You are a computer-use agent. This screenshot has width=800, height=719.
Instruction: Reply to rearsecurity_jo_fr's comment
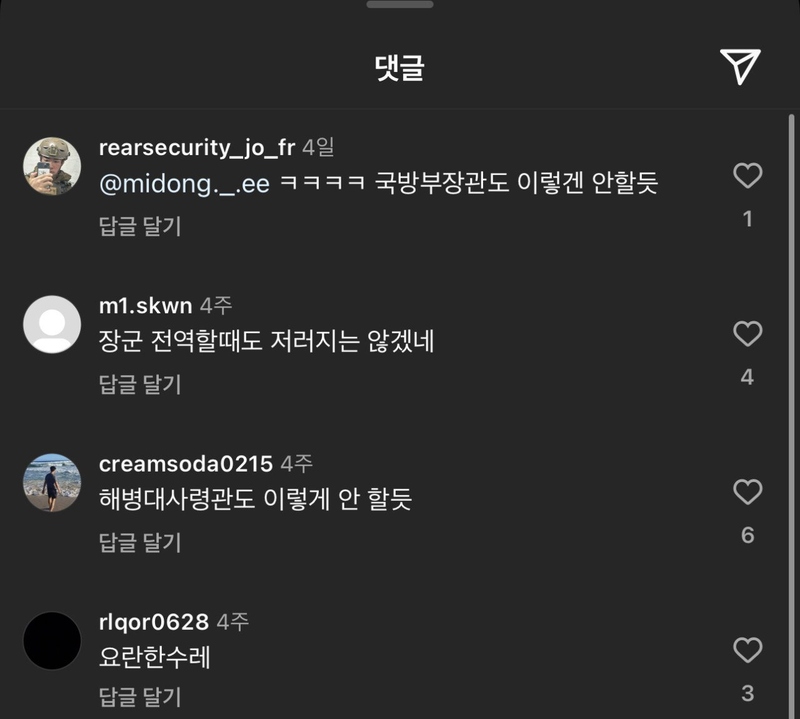tap(140, 226)
